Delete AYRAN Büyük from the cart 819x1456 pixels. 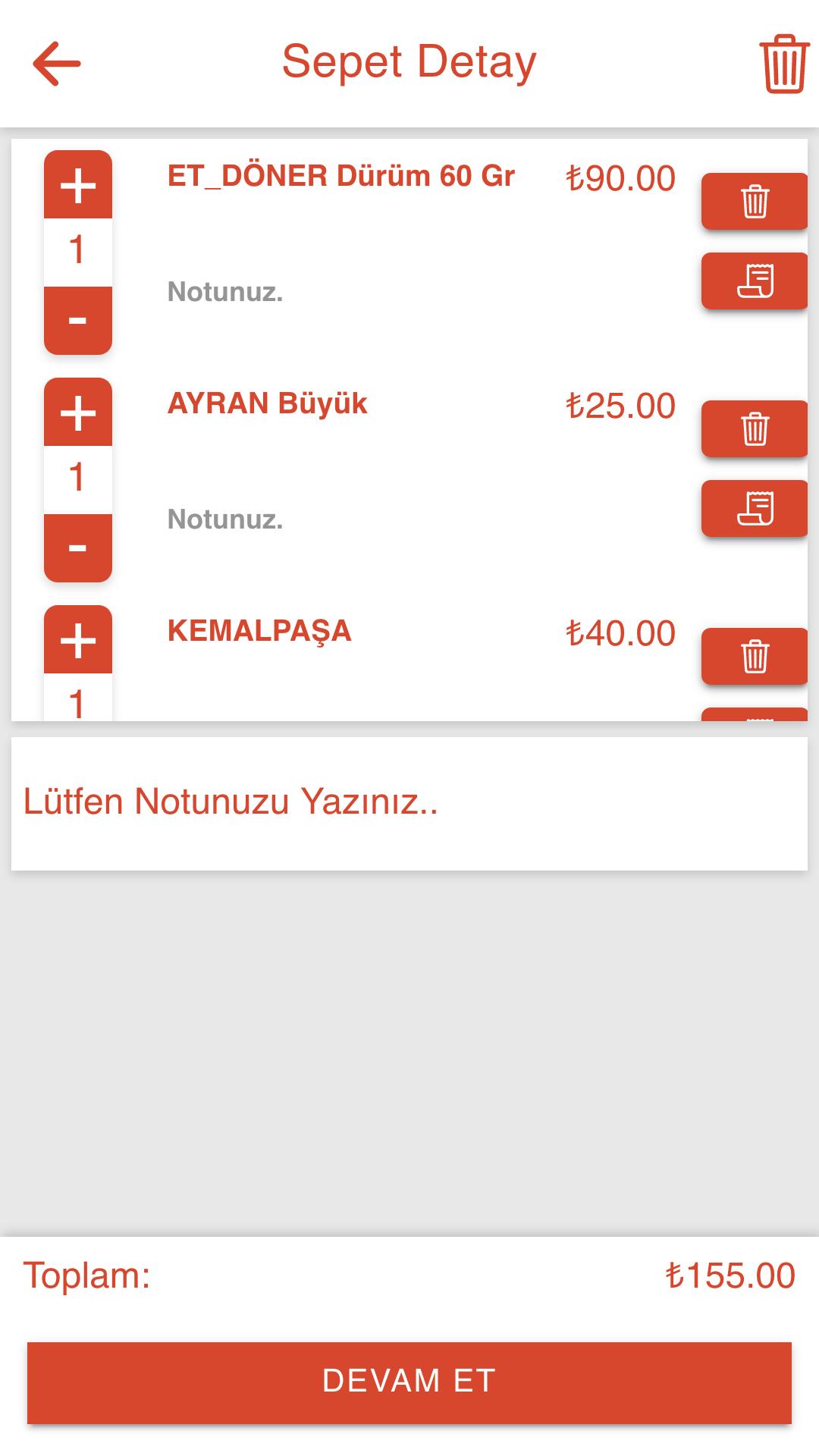click(755, 428)
